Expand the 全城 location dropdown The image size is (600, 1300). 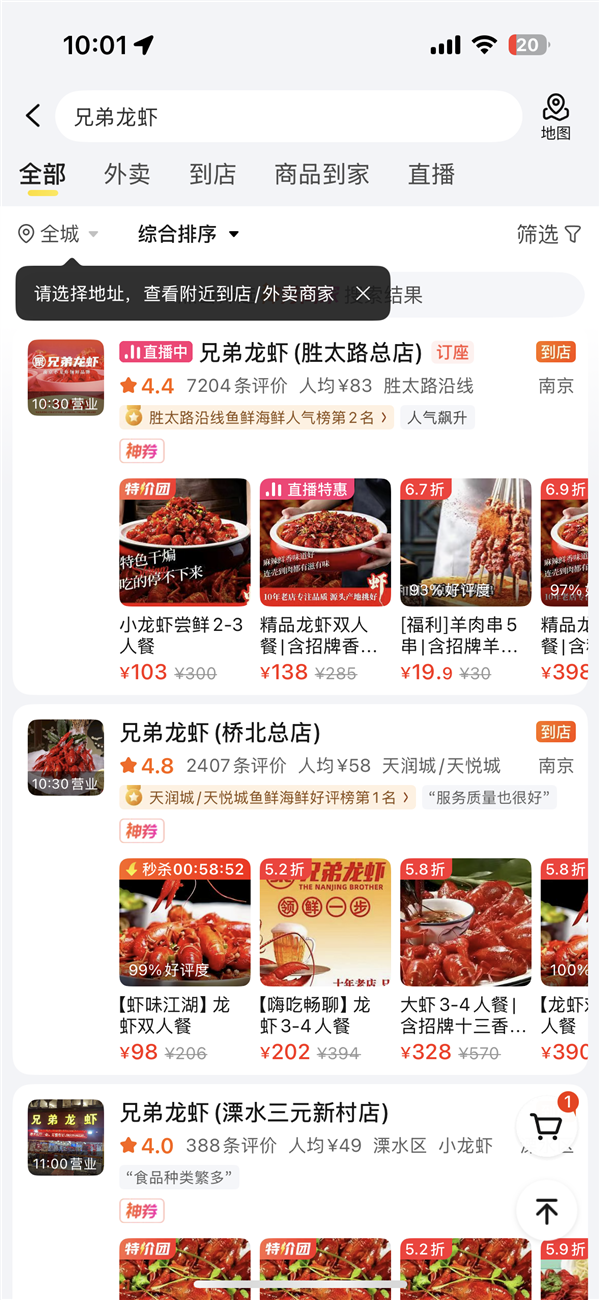pyautogui.click(x=60, y=234)
